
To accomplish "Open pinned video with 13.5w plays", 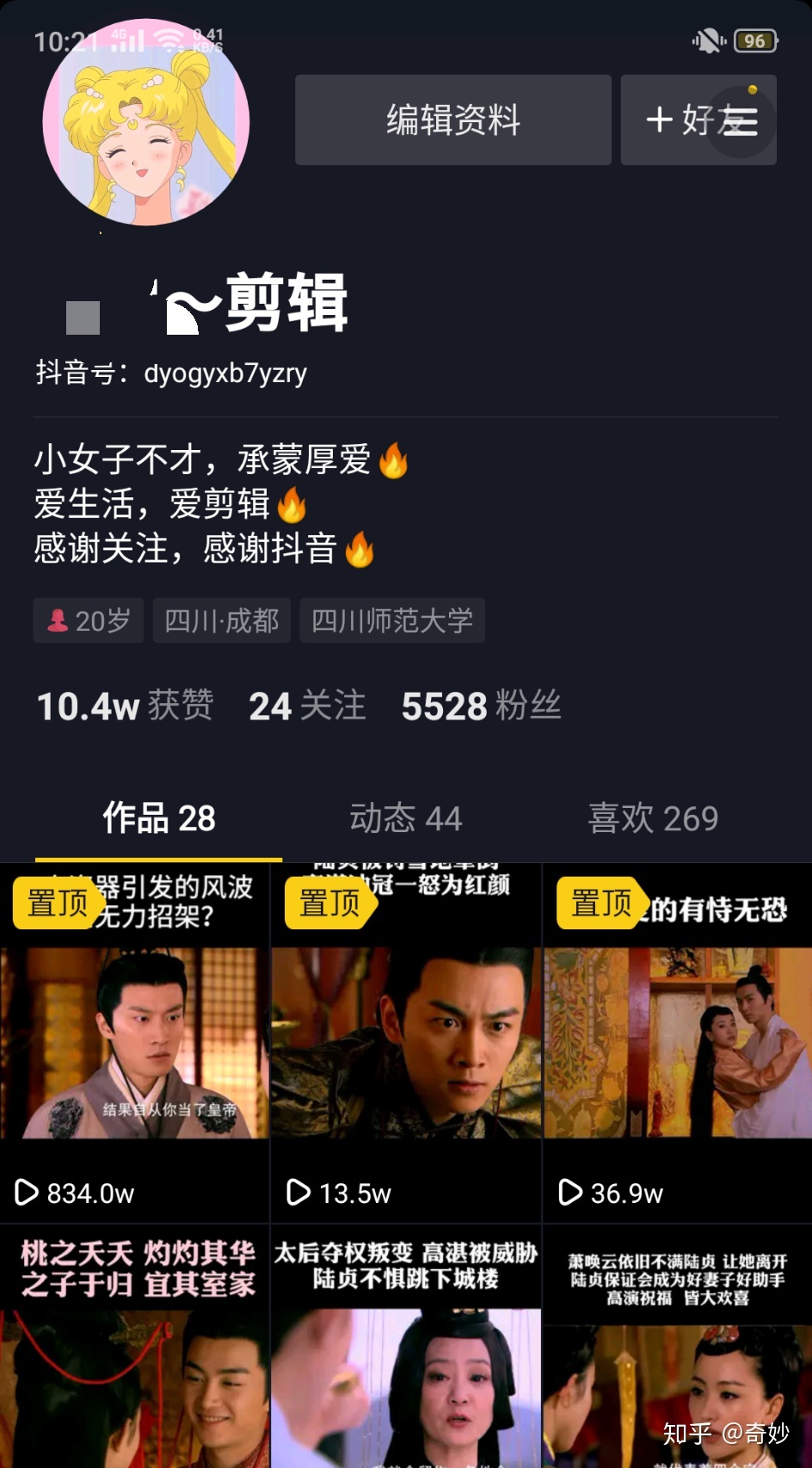I will [x=406, y=1043].
